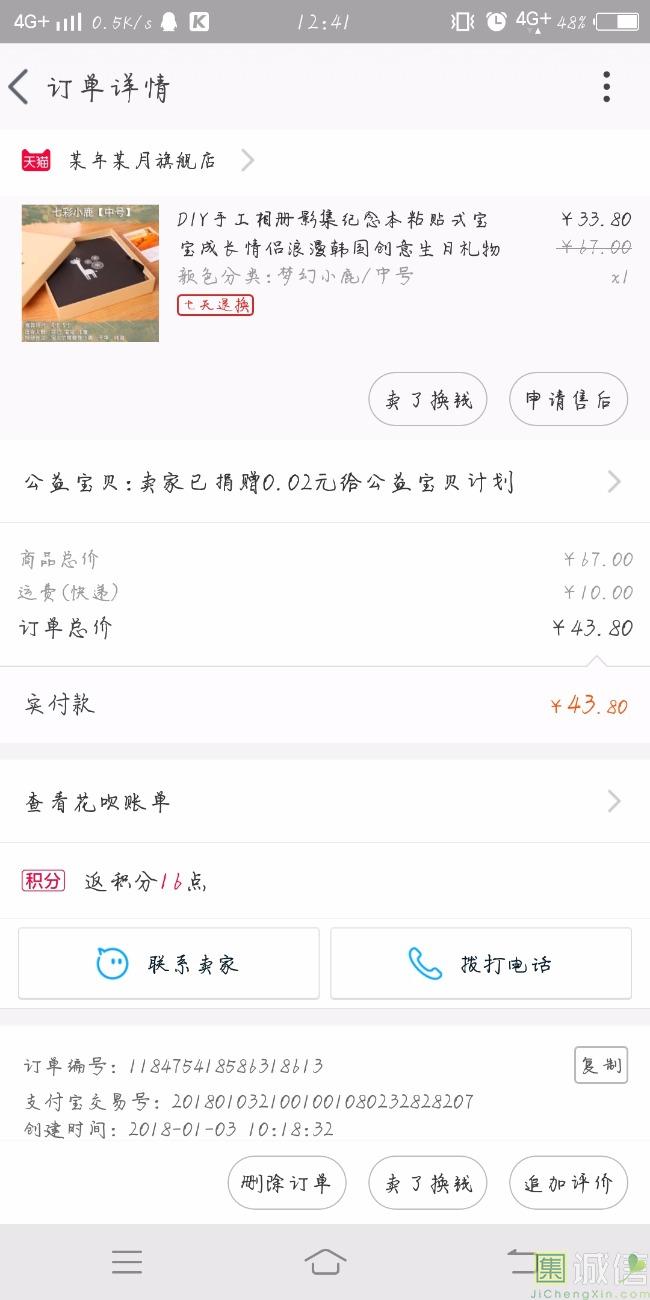Copy the order number with 复制
The width and height of the screenshot is (650, 1300).
(601, 1065)
